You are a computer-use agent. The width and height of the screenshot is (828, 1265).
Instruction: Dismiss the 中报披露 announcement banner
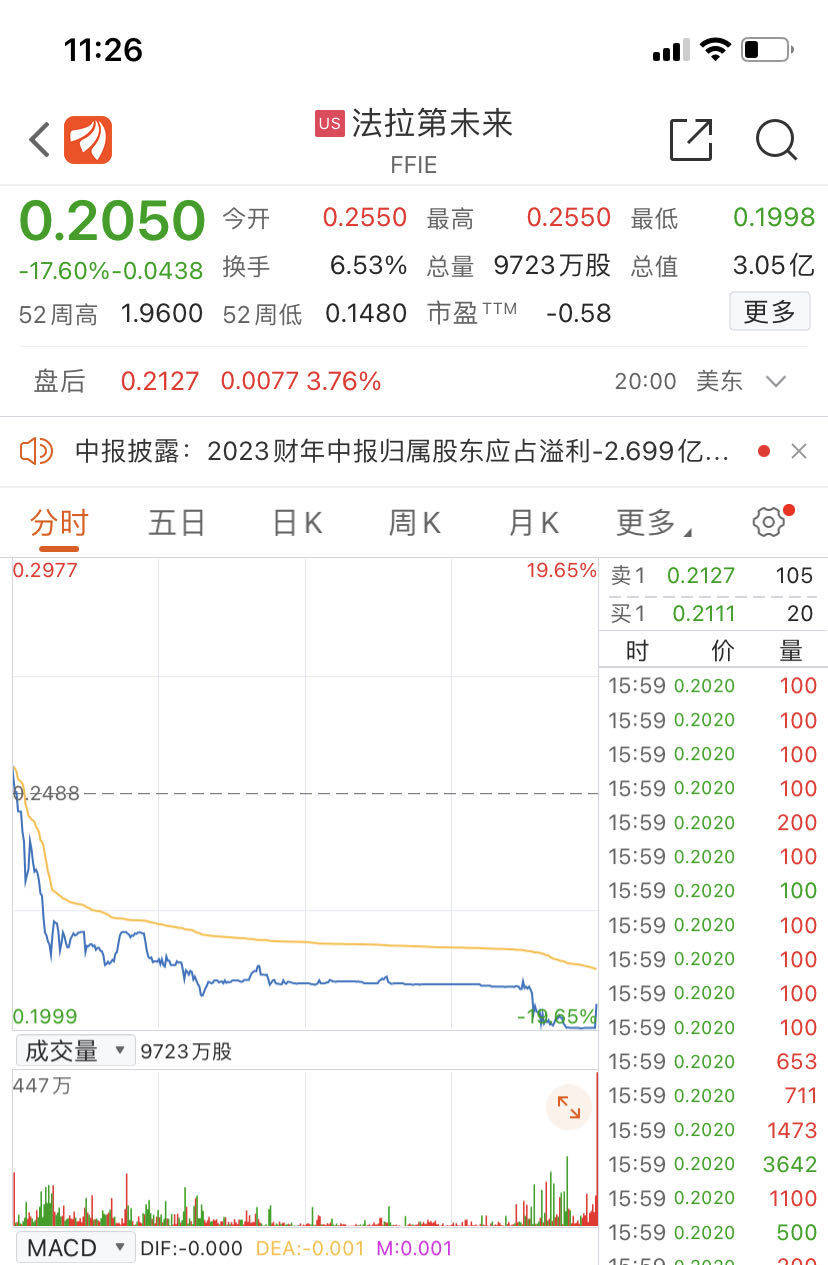coord(798,451)
